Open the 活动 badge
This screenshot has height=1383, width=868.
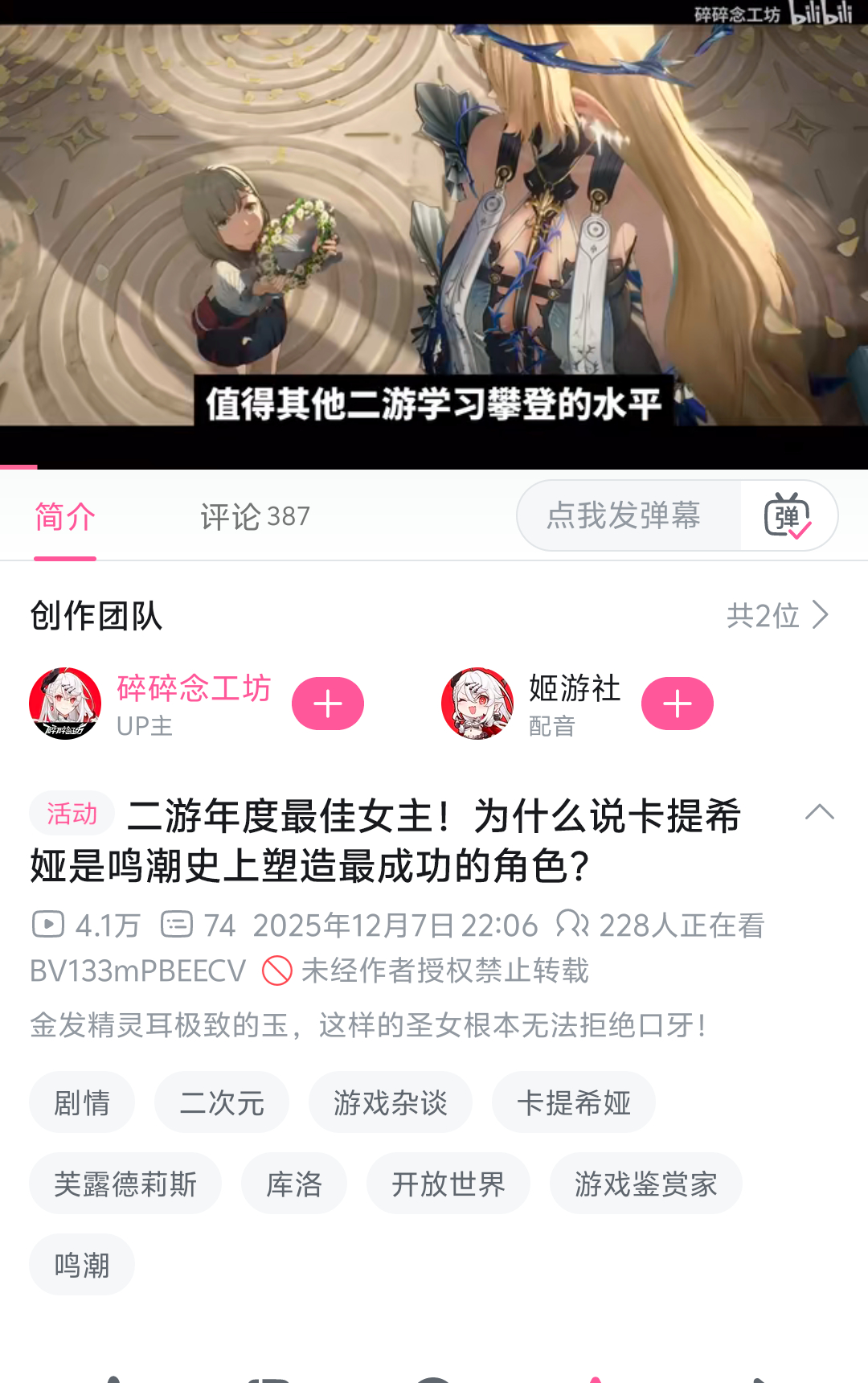tap(72, 814)
